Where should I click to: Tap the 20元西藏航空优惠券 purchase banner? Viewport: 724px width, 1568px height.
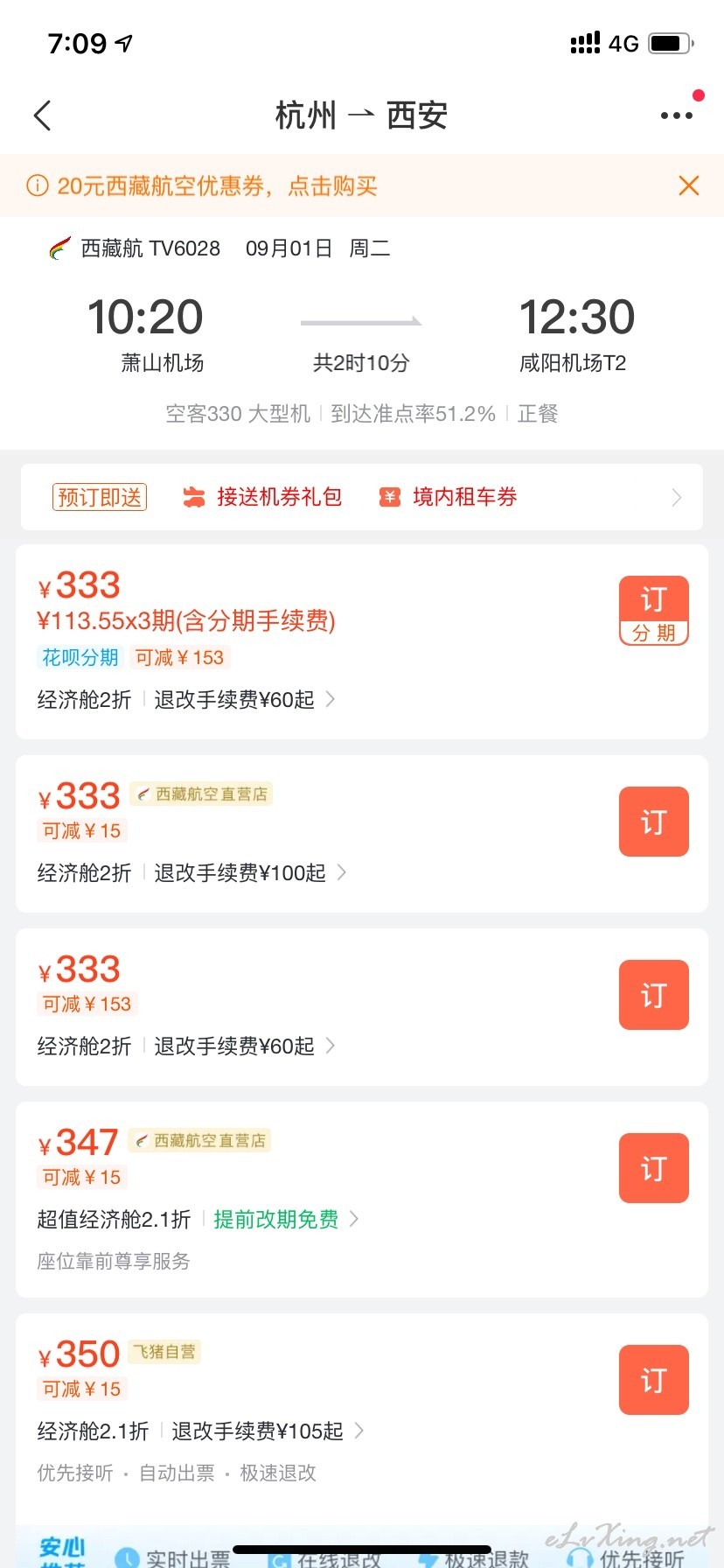pyautogui.click(x=202, y=185)
